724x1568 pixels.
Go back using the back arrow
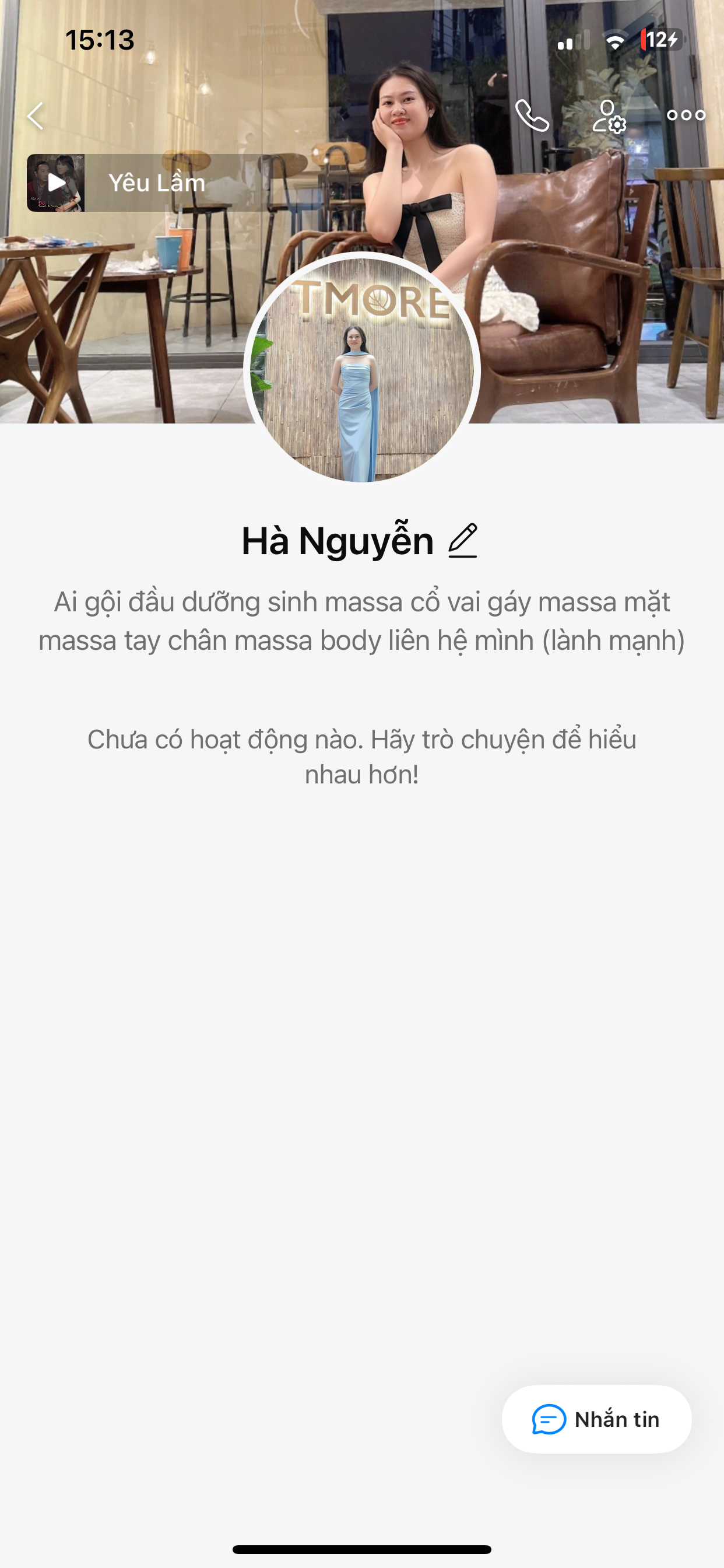(x=36, y=116)
